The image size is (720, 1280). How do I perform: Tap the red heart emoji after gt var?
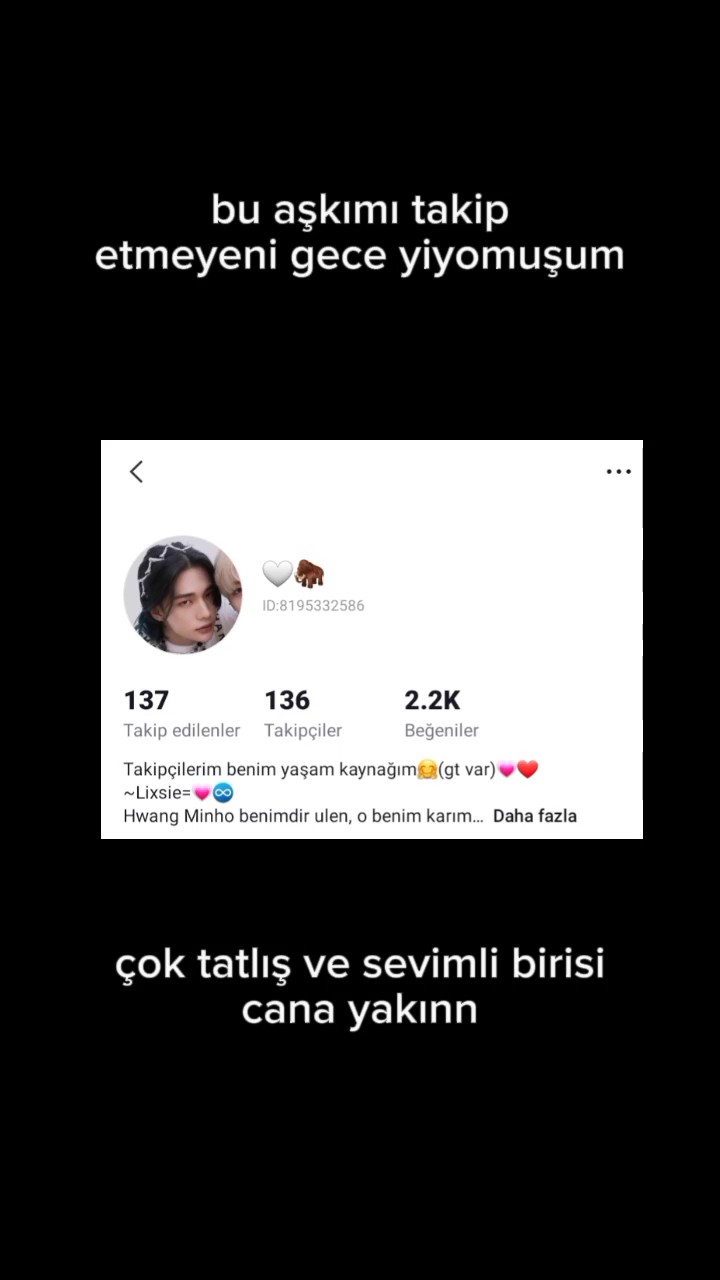pyautogui.click(x=528, y=769)
